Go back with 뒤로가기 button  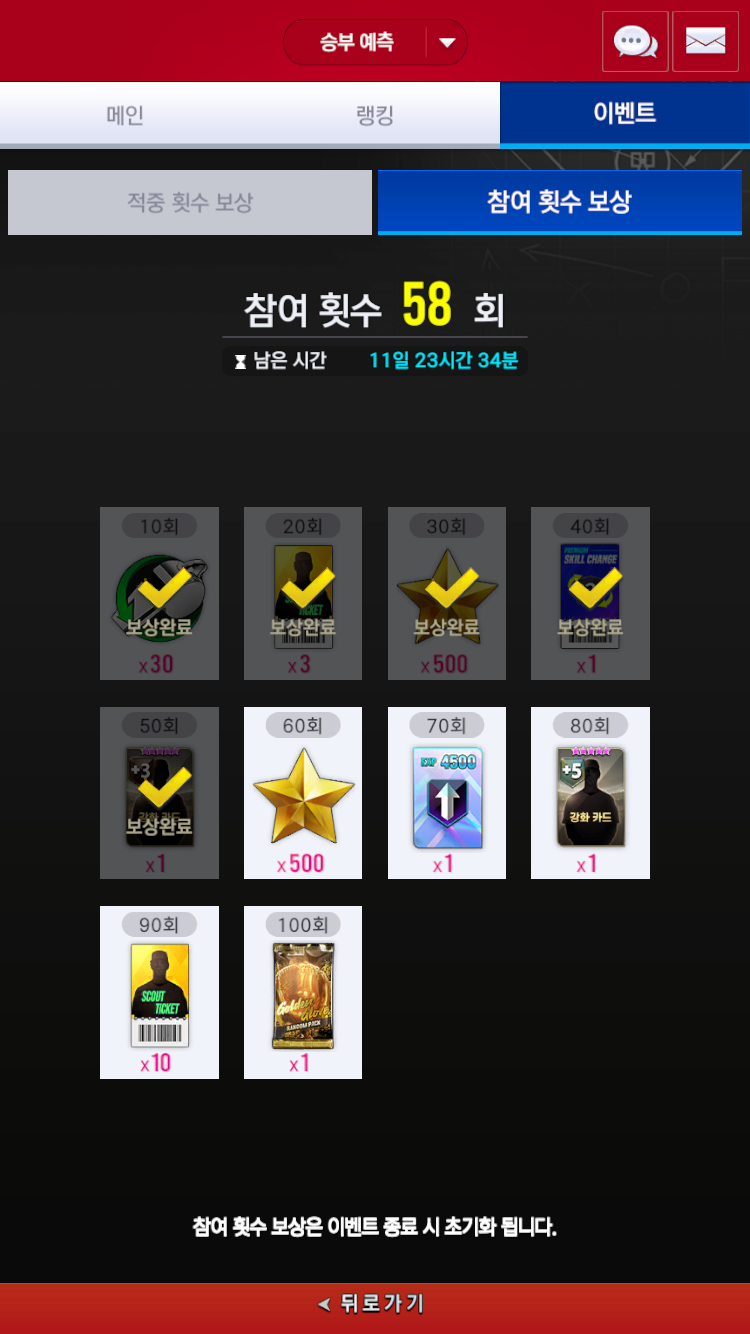(x=375, y=1304)
